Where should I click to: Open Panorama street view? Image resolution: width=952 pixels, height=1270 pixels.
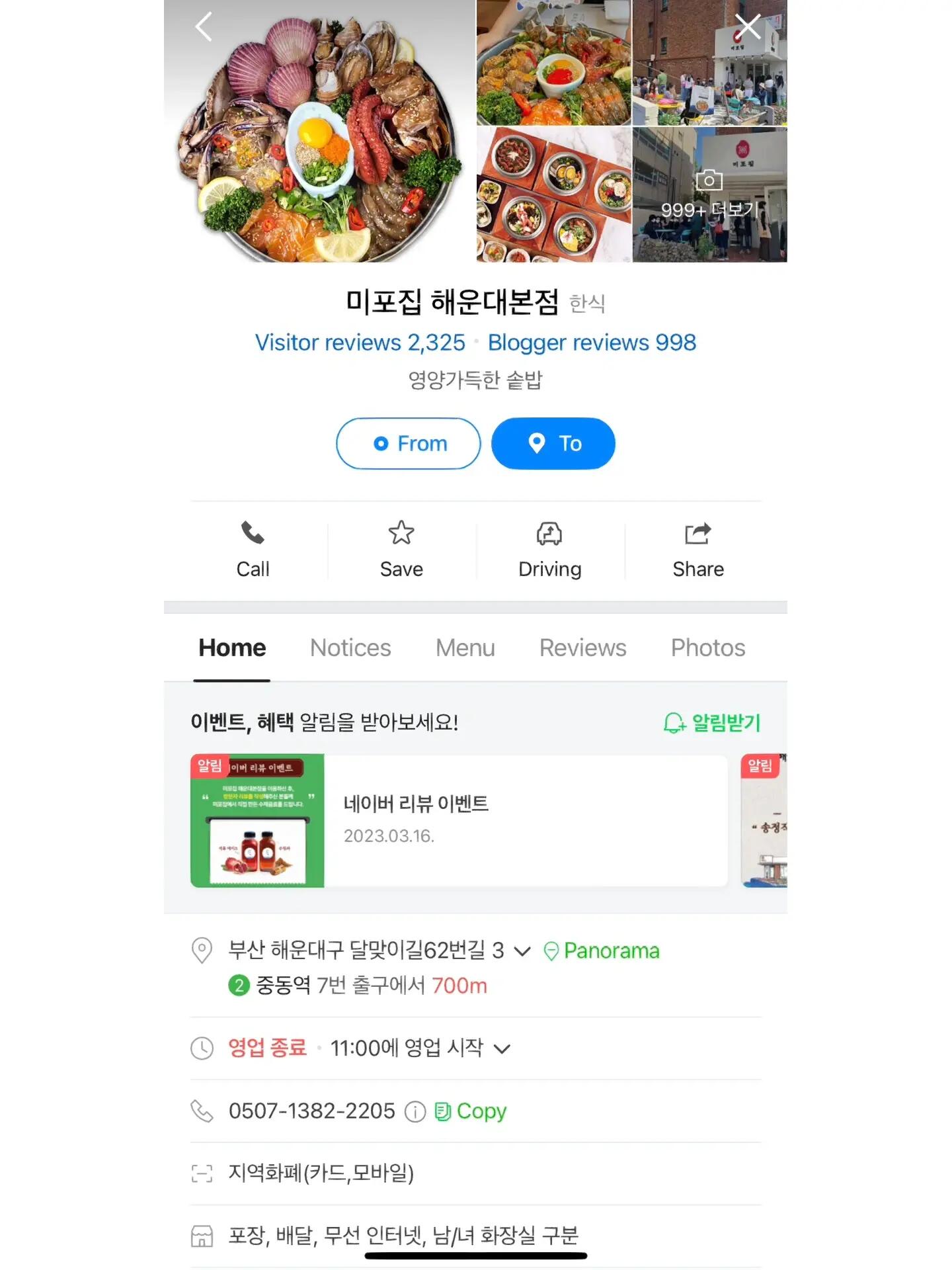coord(602,951)
